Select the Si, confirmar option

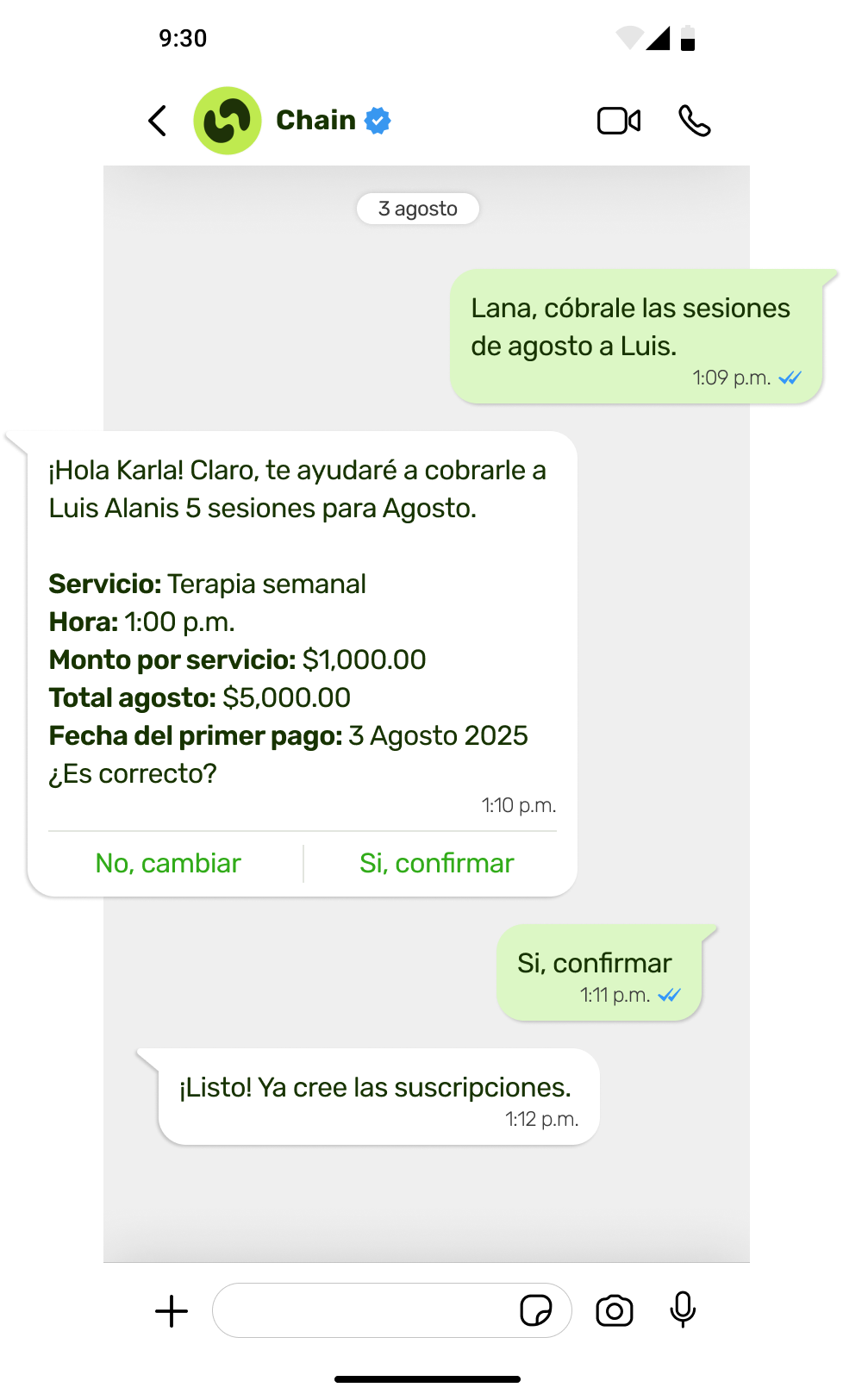pos(436,862)
